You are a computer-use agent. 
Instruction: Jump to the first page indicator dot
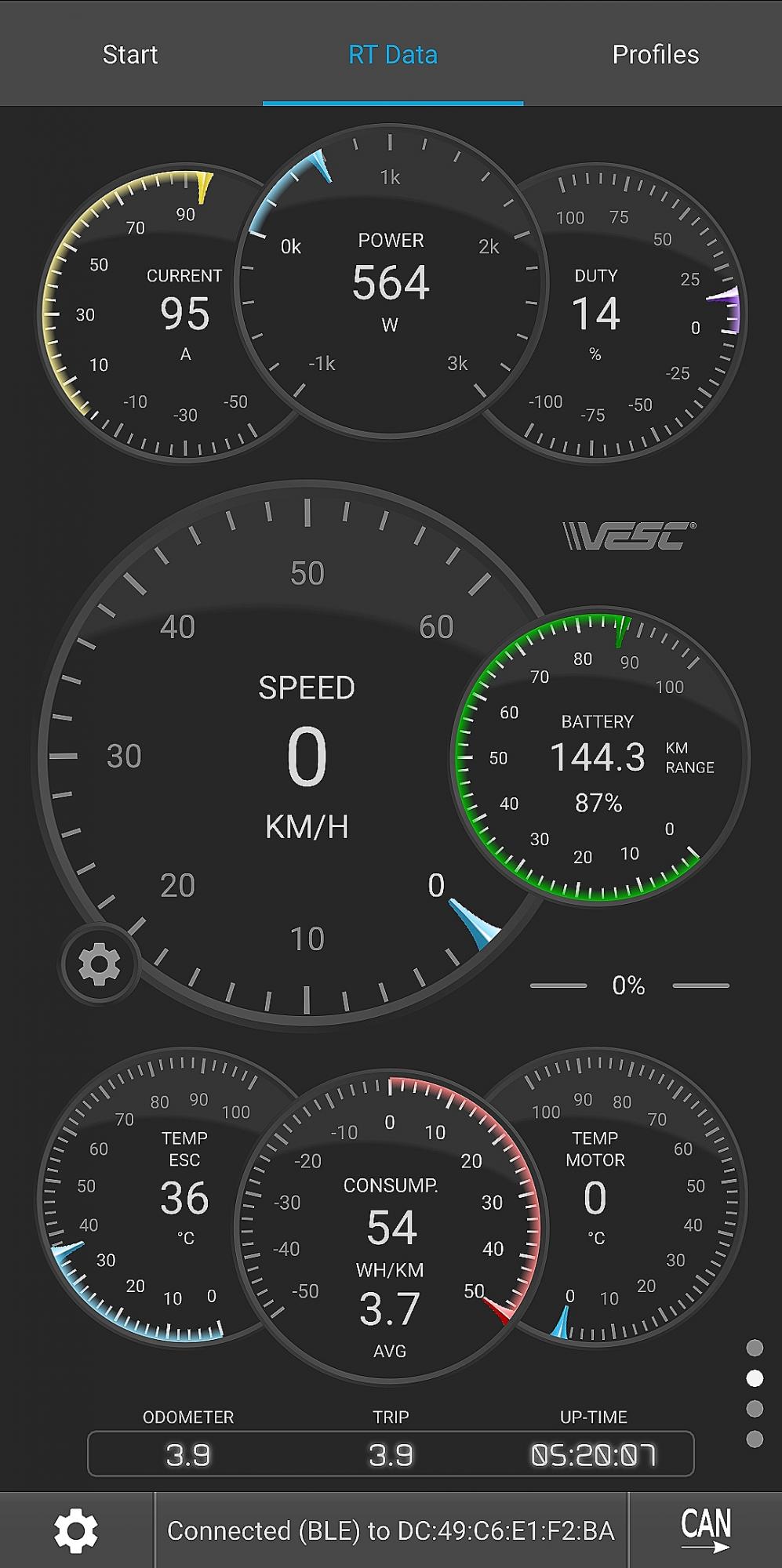coord(755,1348)
